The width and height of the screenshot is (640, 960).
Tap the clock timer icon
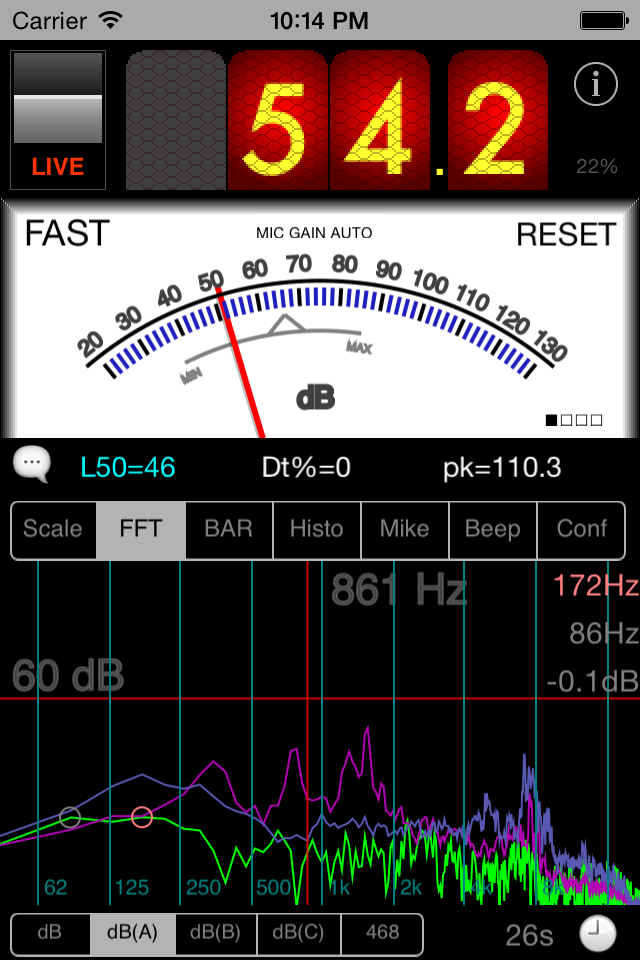[597, 934]
